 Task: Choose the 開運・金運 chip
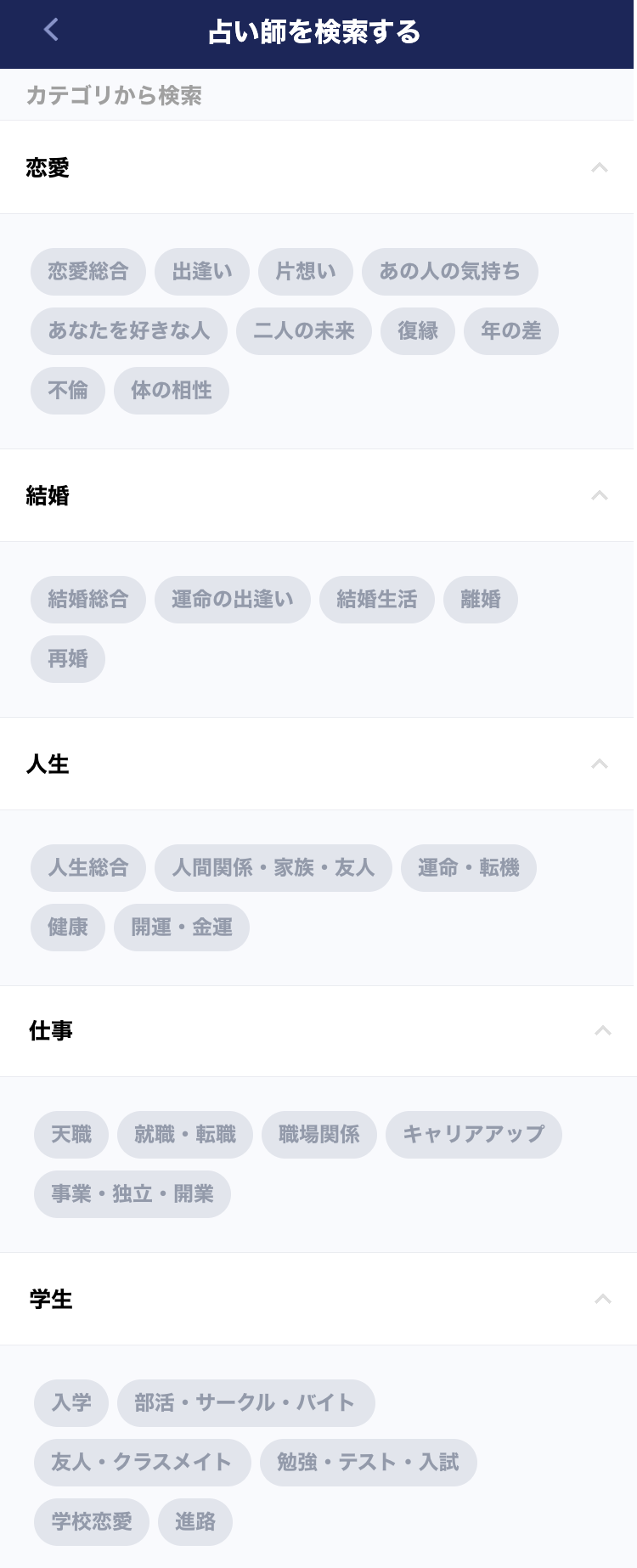[x=182, y=928]
